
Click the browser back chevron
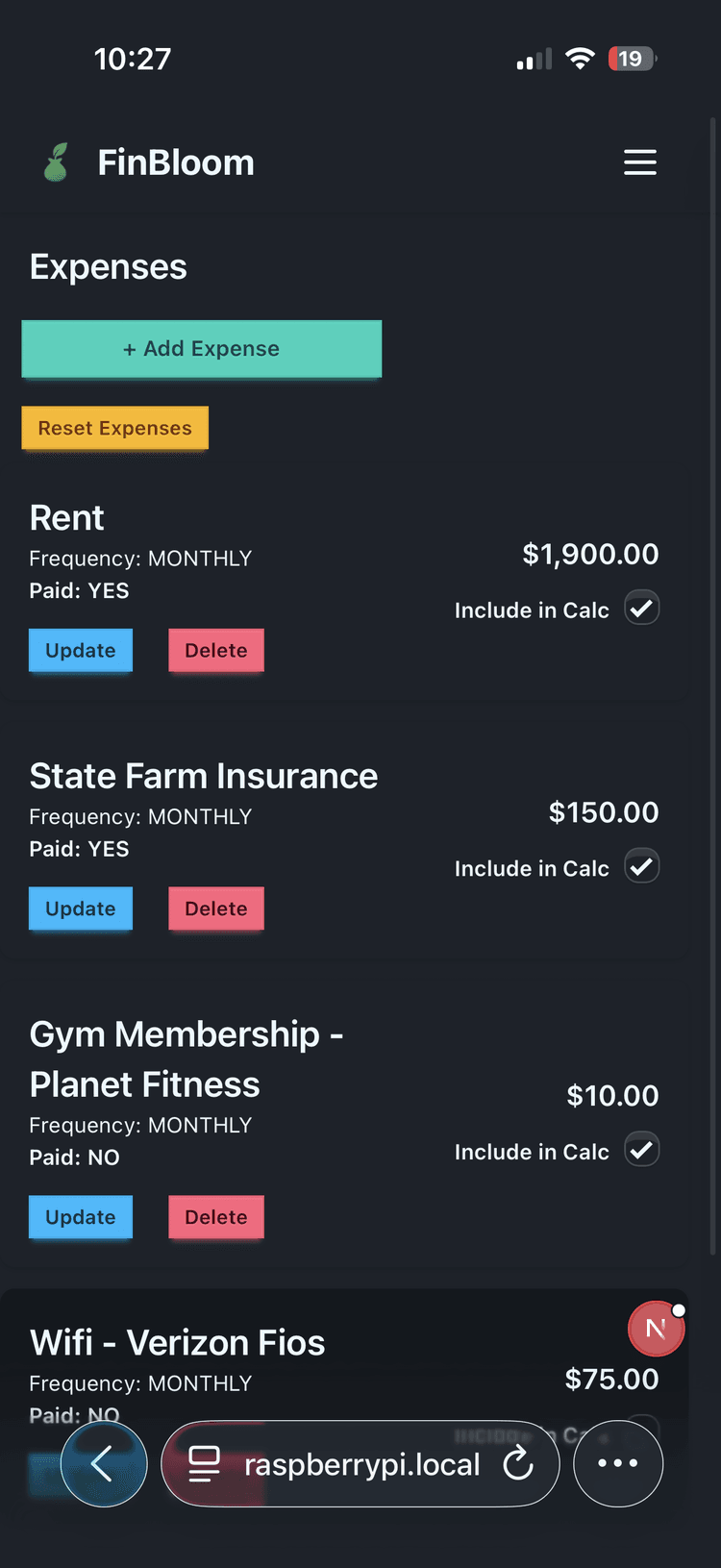coord(103,1463)
